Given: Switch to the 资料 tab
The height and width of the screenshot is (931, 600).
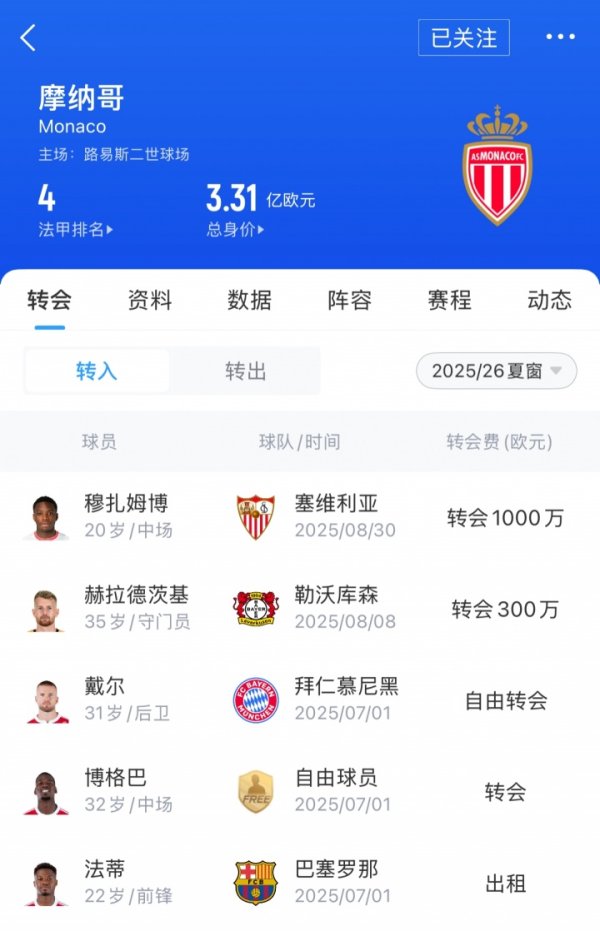Looking at the screenshot, I should coord(150,300).
